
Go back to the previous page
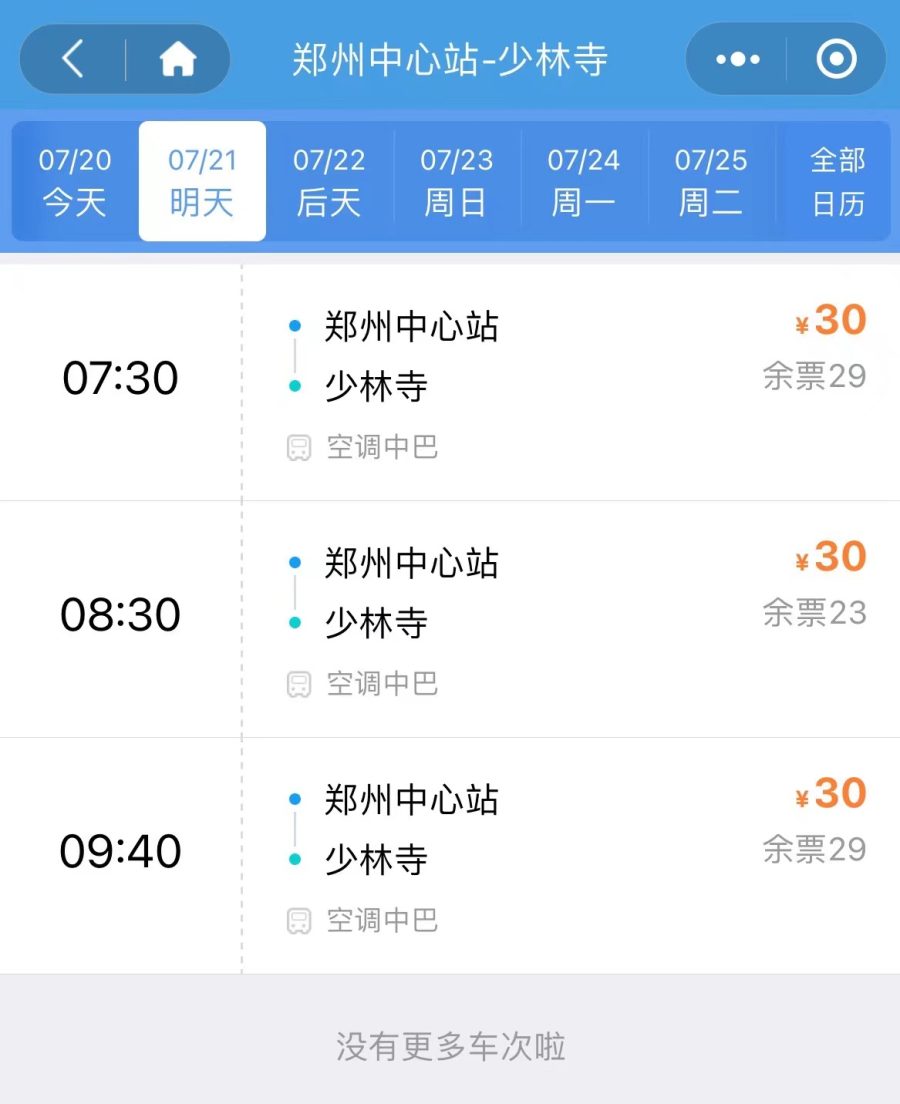pos(73,60)
